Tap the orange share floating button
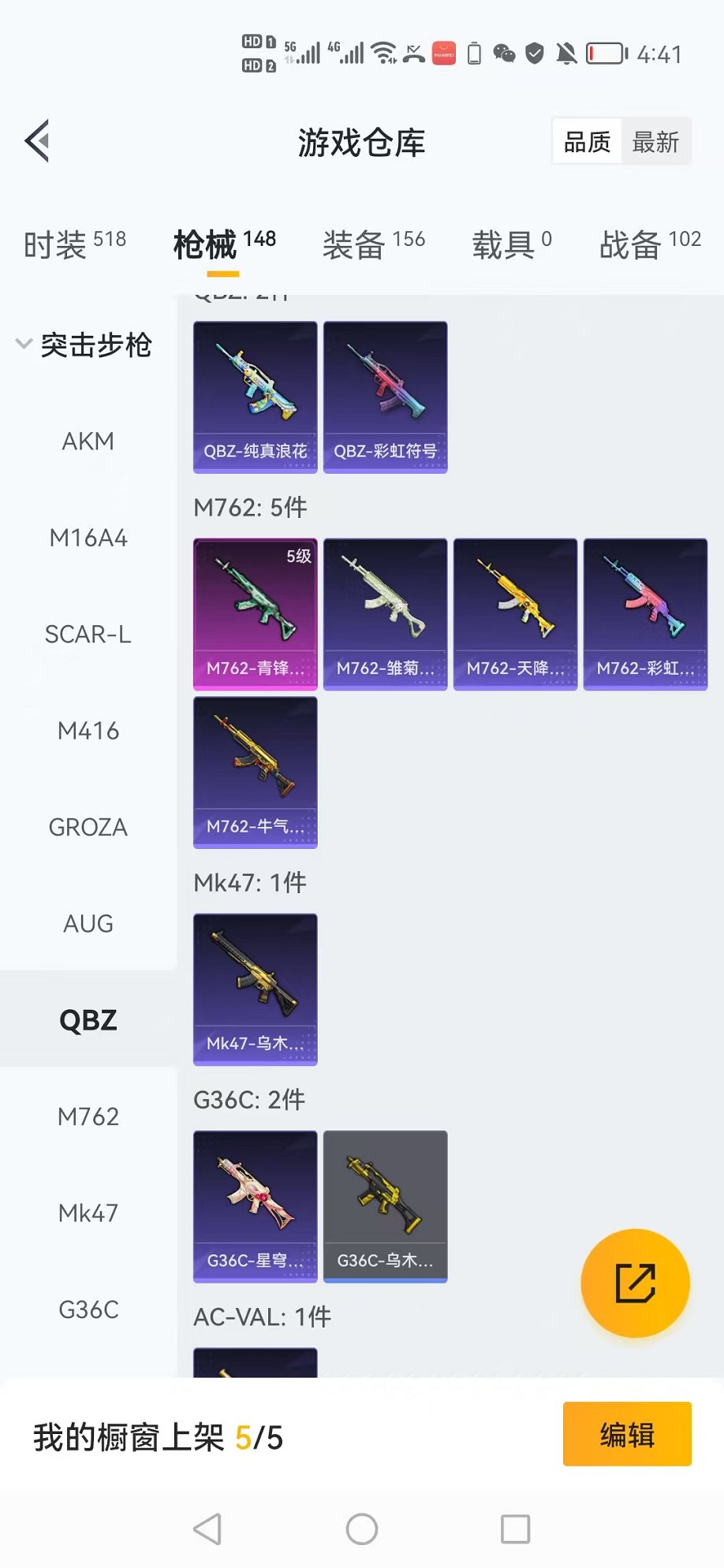This screenshot has height=1568, width=724. [635, 1283]
